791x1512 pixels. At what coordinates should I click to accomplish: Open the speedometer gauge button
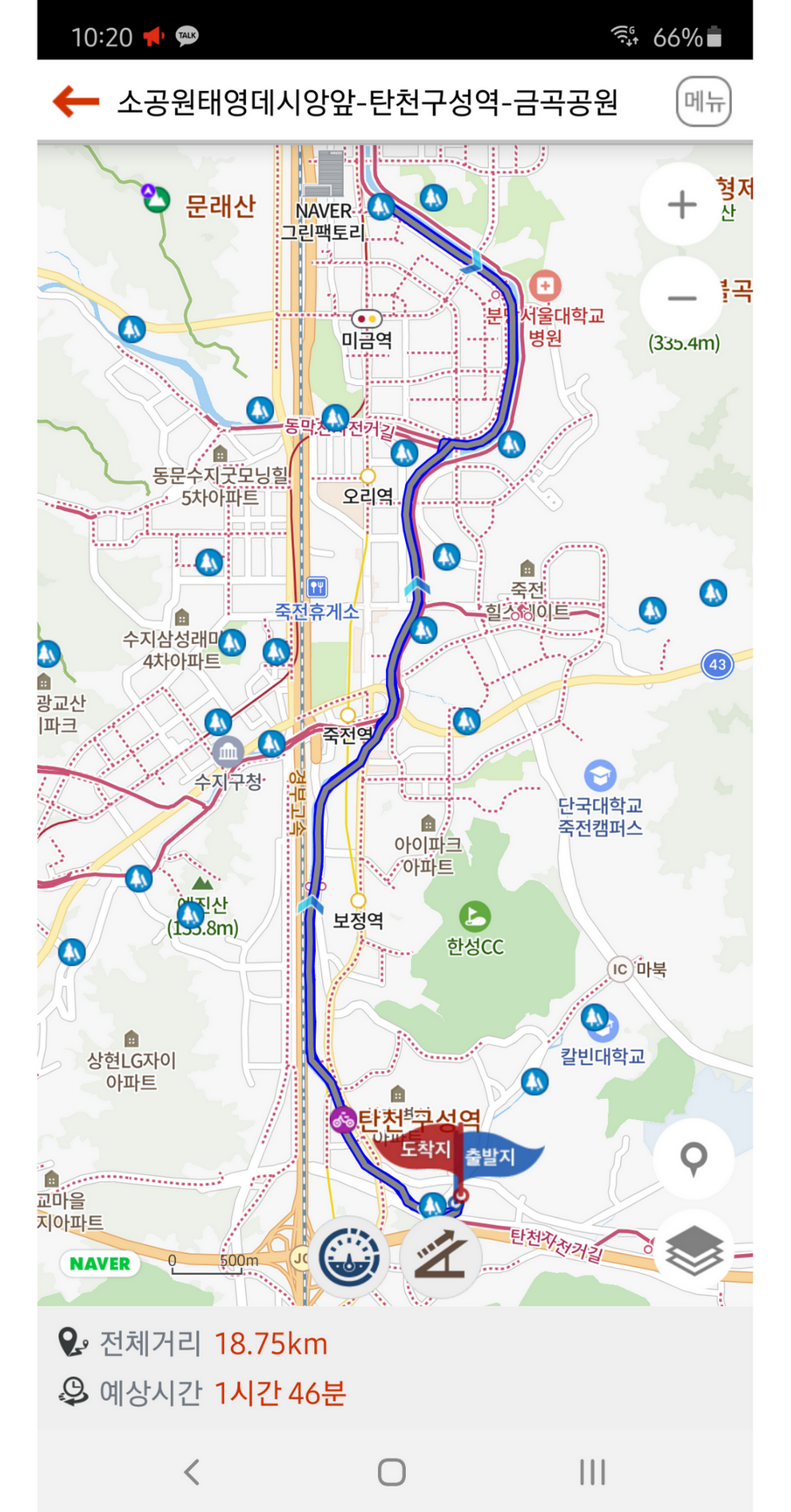point(350,1258)
